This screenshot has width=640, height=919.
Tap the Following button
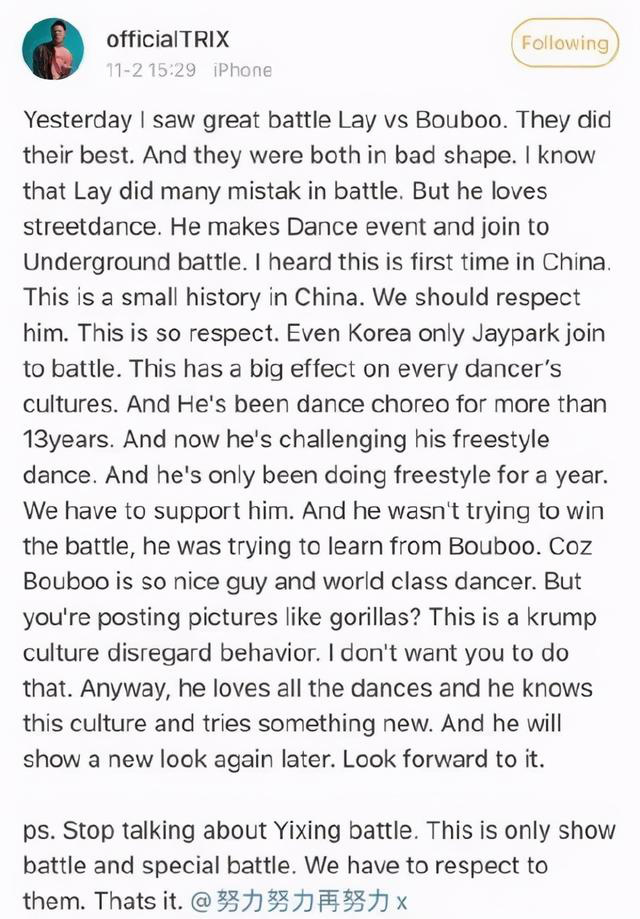[563, 43]
